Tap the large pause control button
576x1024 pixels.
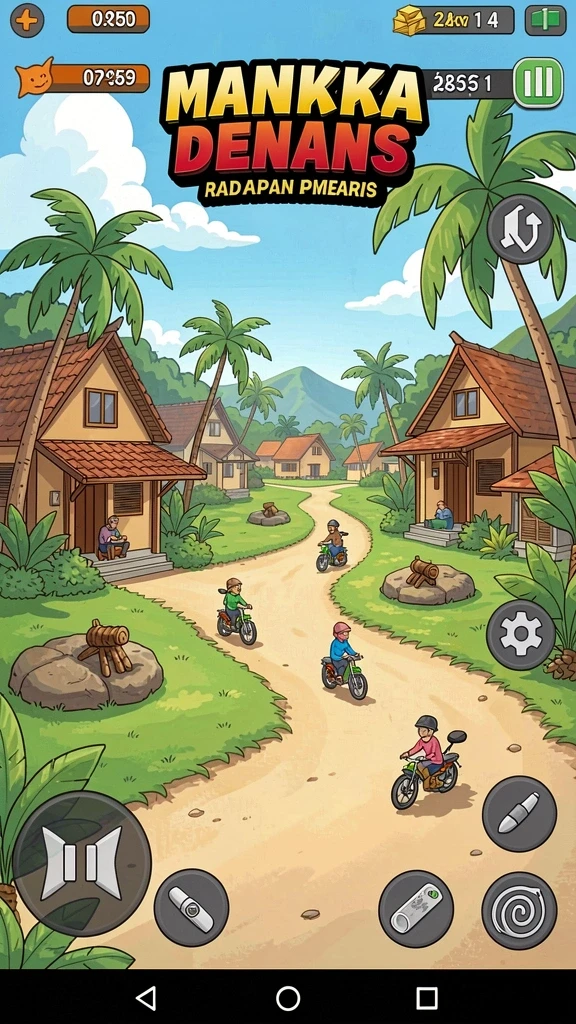tap(82, 863)
